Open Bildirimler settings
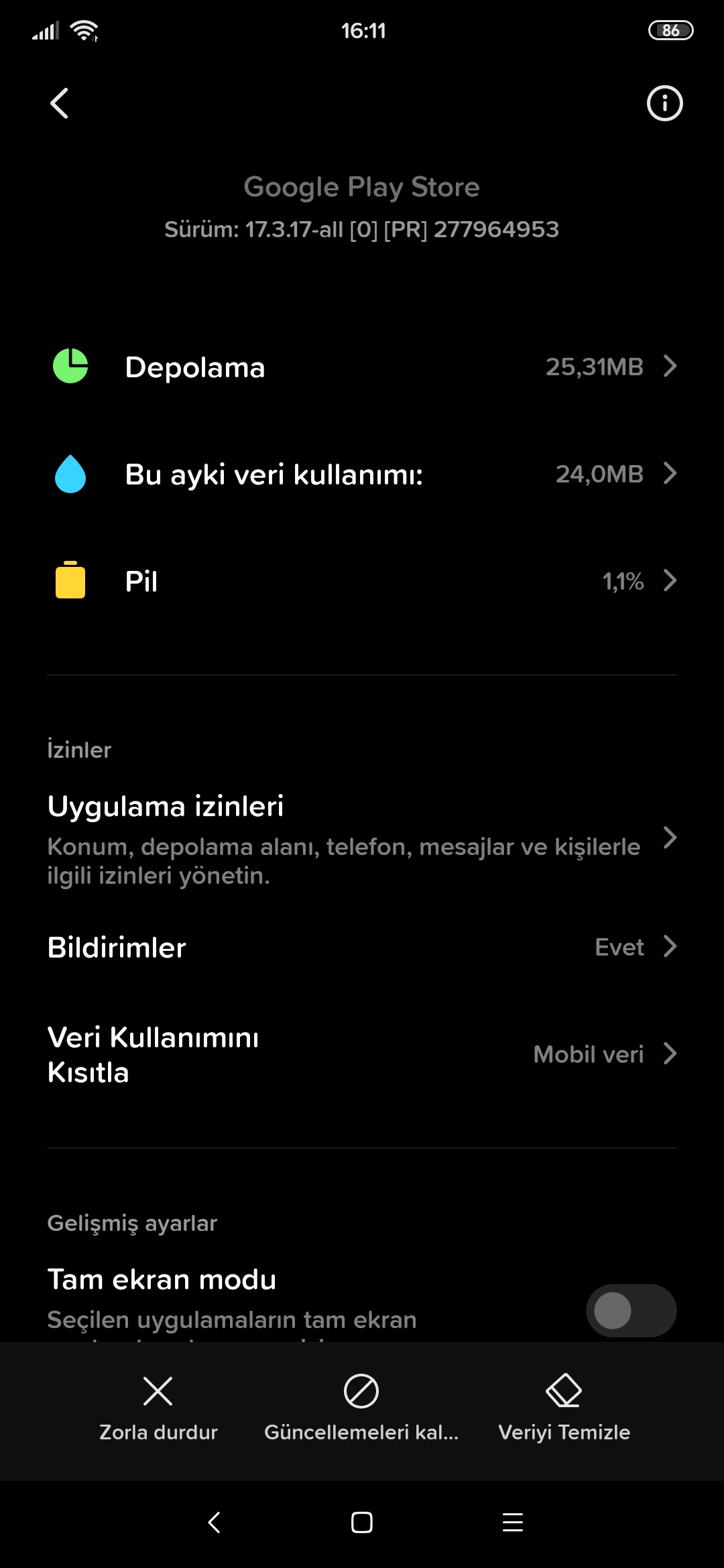 coord(362,947)
